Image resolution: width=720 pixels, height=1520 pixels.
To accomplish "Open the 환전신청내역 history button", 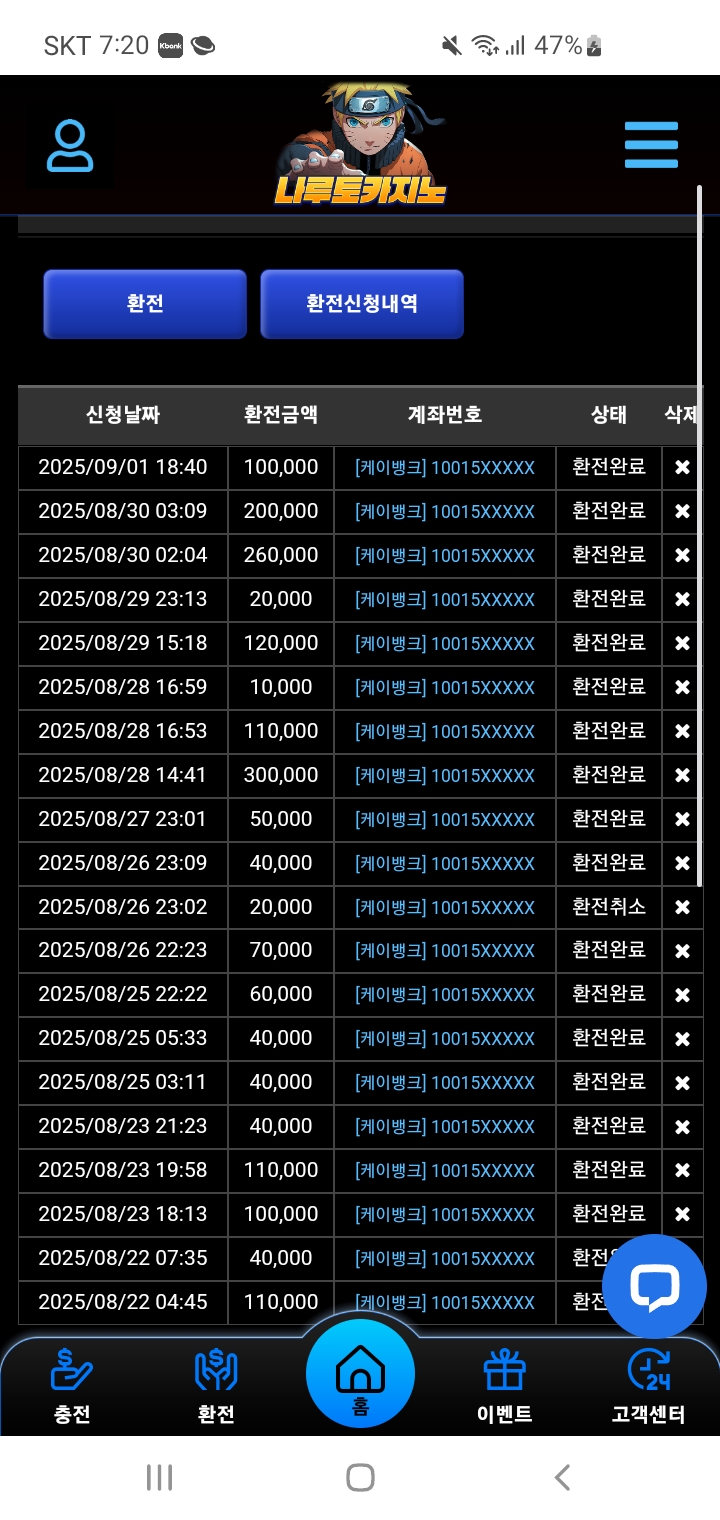I will pyautogui.click(x=362, y=304).
